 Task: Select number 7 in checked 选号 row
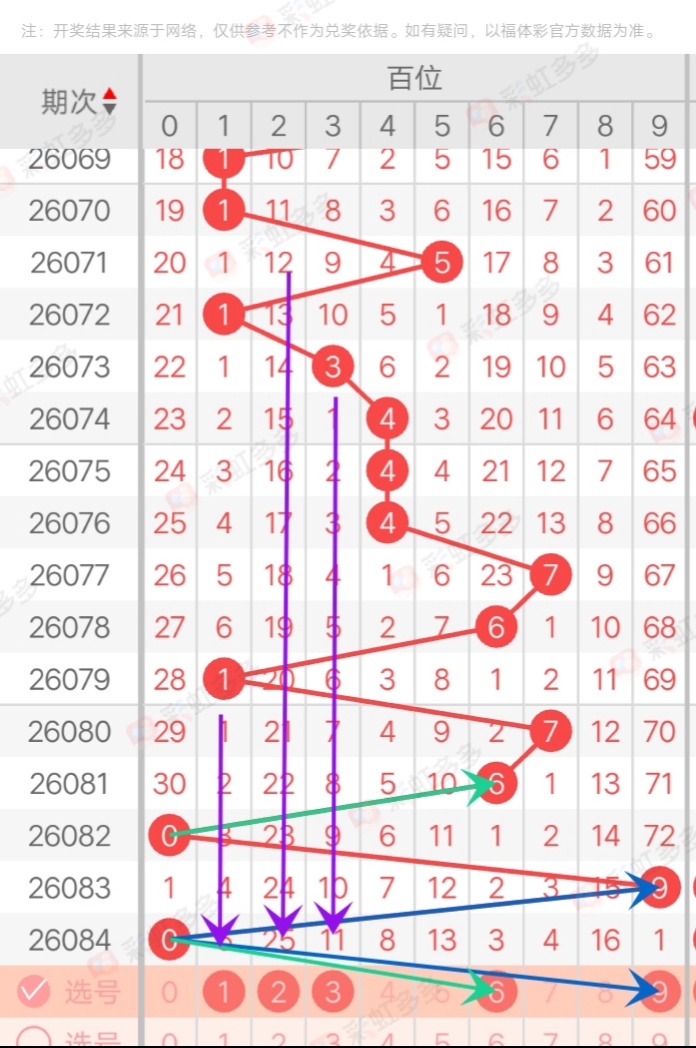(x=551, y=991)
